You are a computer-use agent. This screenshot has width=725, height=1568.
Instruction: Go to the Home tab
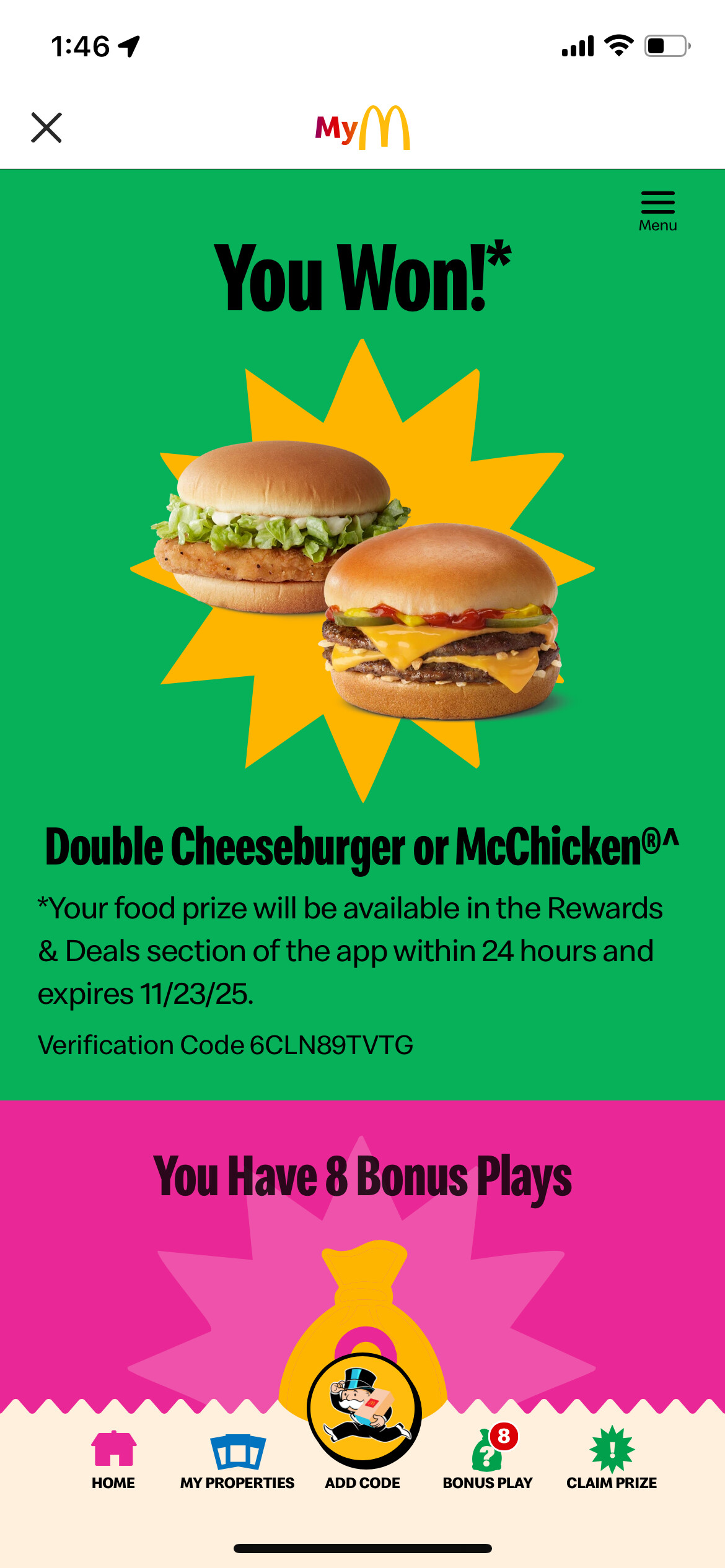[x=113, y=1458]
